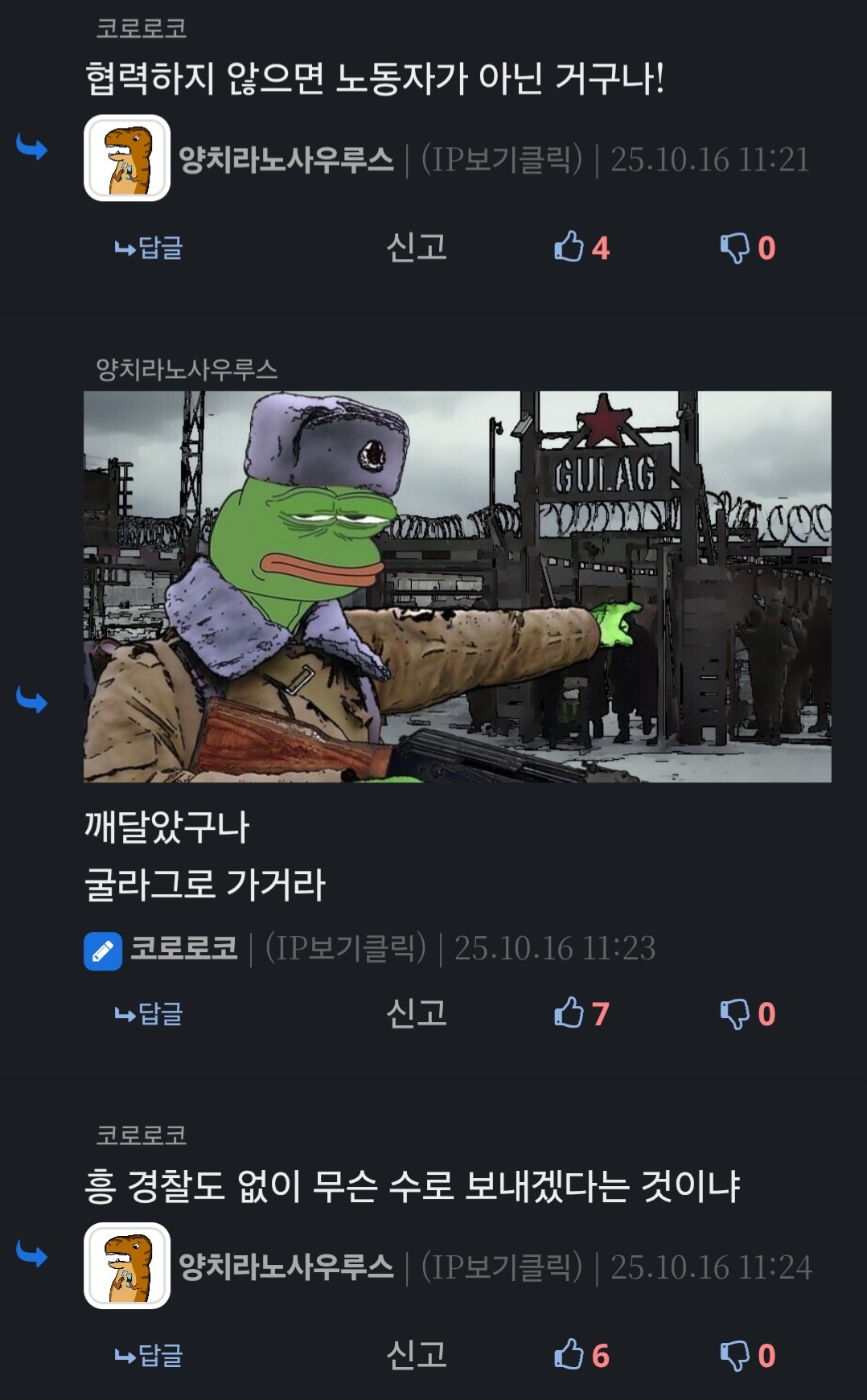Report 코로로코's 11:23 comment
The width and height of the screenshot is (867, 1400).
[416, 1014]
